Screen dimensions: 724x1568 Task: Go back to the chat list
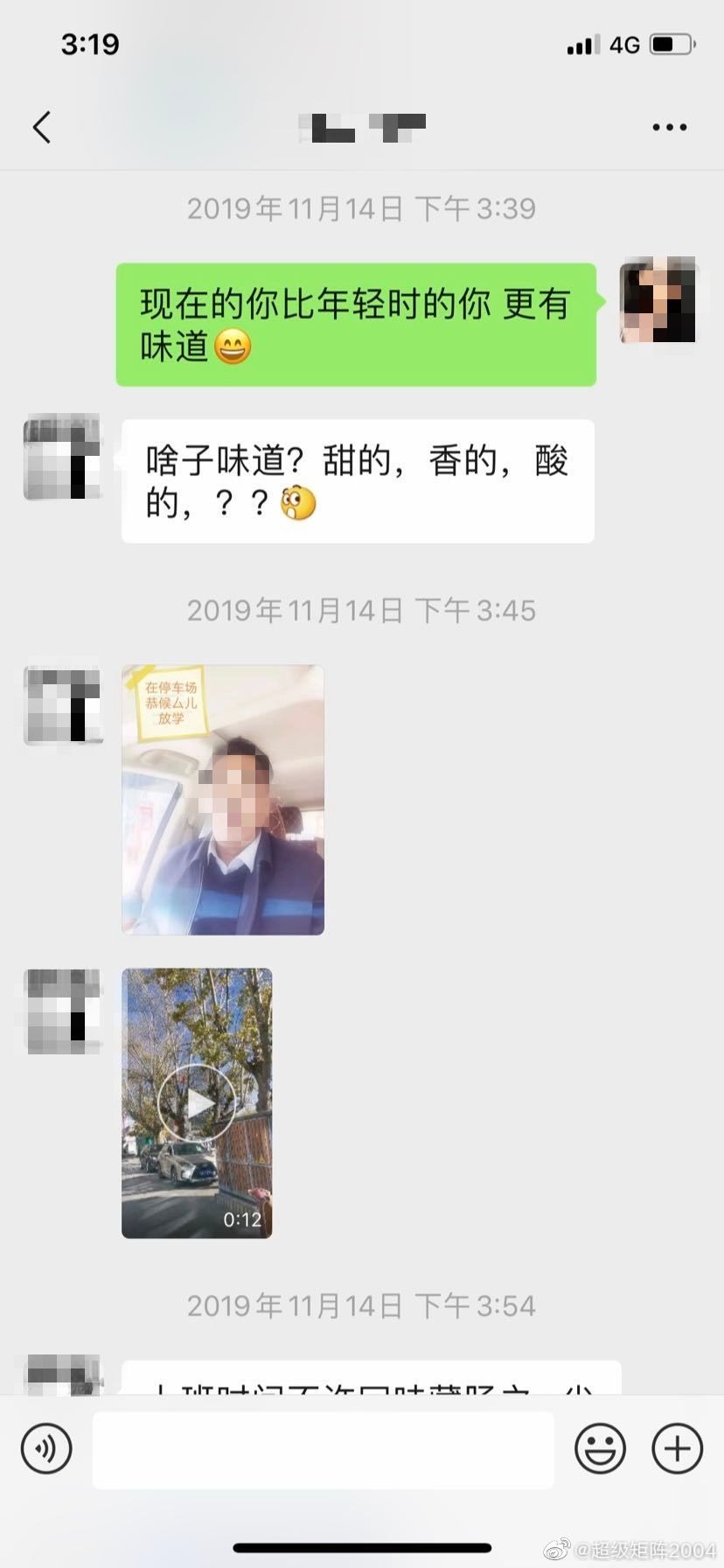tap(42, 128)
